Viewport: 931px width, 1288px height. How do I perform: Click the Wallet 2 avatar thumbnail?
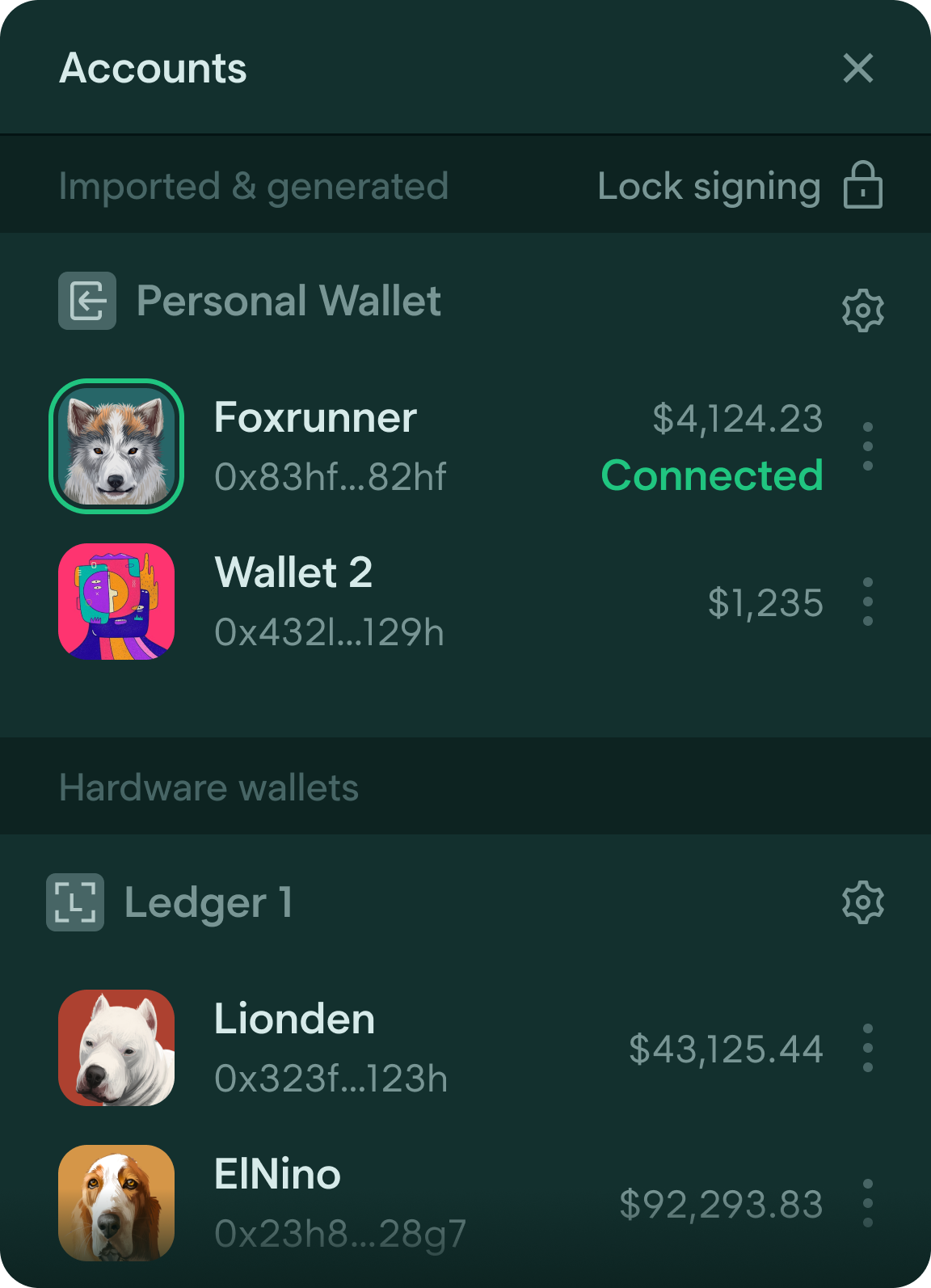[x=115, y=602]
